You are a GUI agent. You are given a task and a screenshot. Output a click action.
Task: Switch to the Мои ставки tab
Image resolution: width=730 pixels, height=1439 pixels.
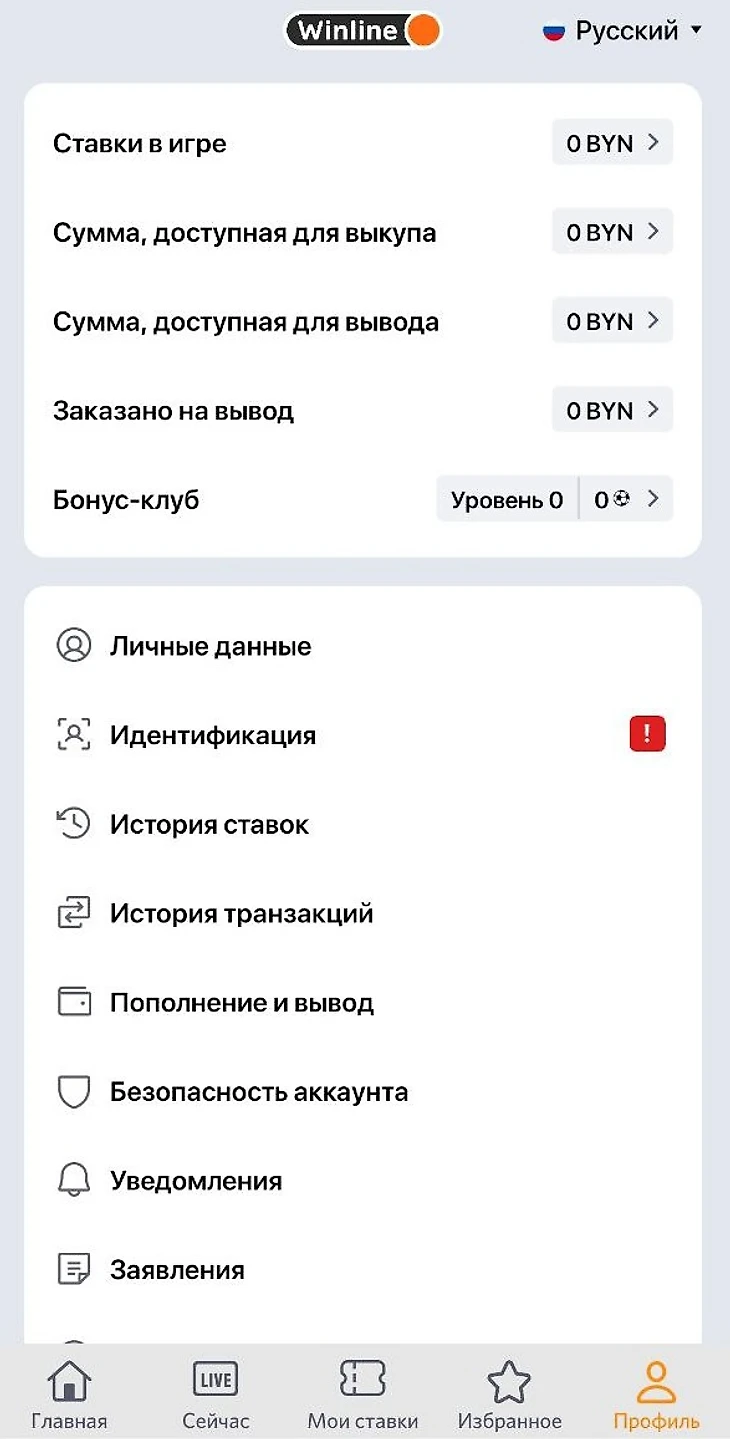(x=362, y=1395)
